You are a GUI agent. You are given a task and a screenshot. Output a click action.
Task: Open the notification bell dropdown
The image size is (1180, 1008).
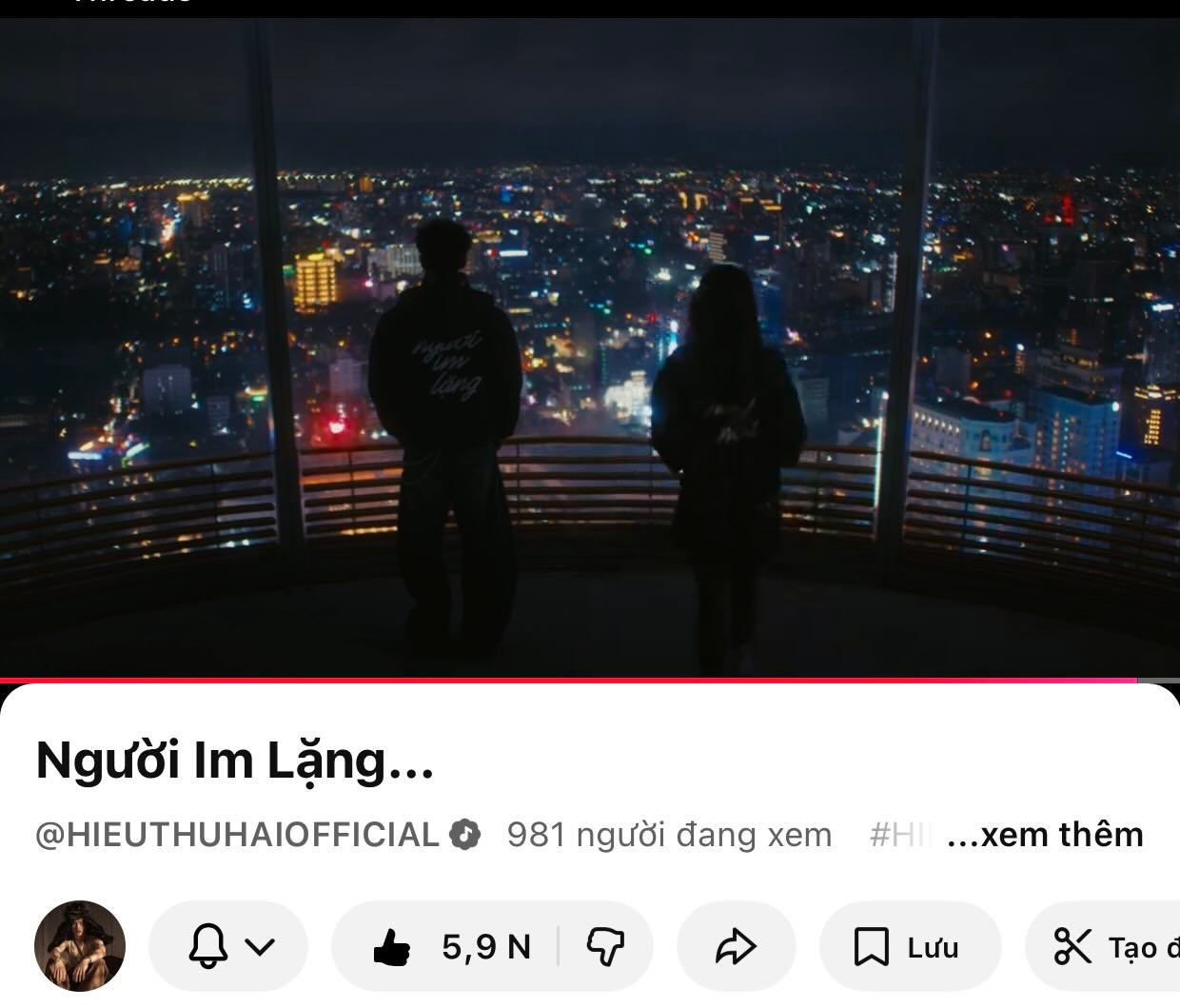pos(228,947)
